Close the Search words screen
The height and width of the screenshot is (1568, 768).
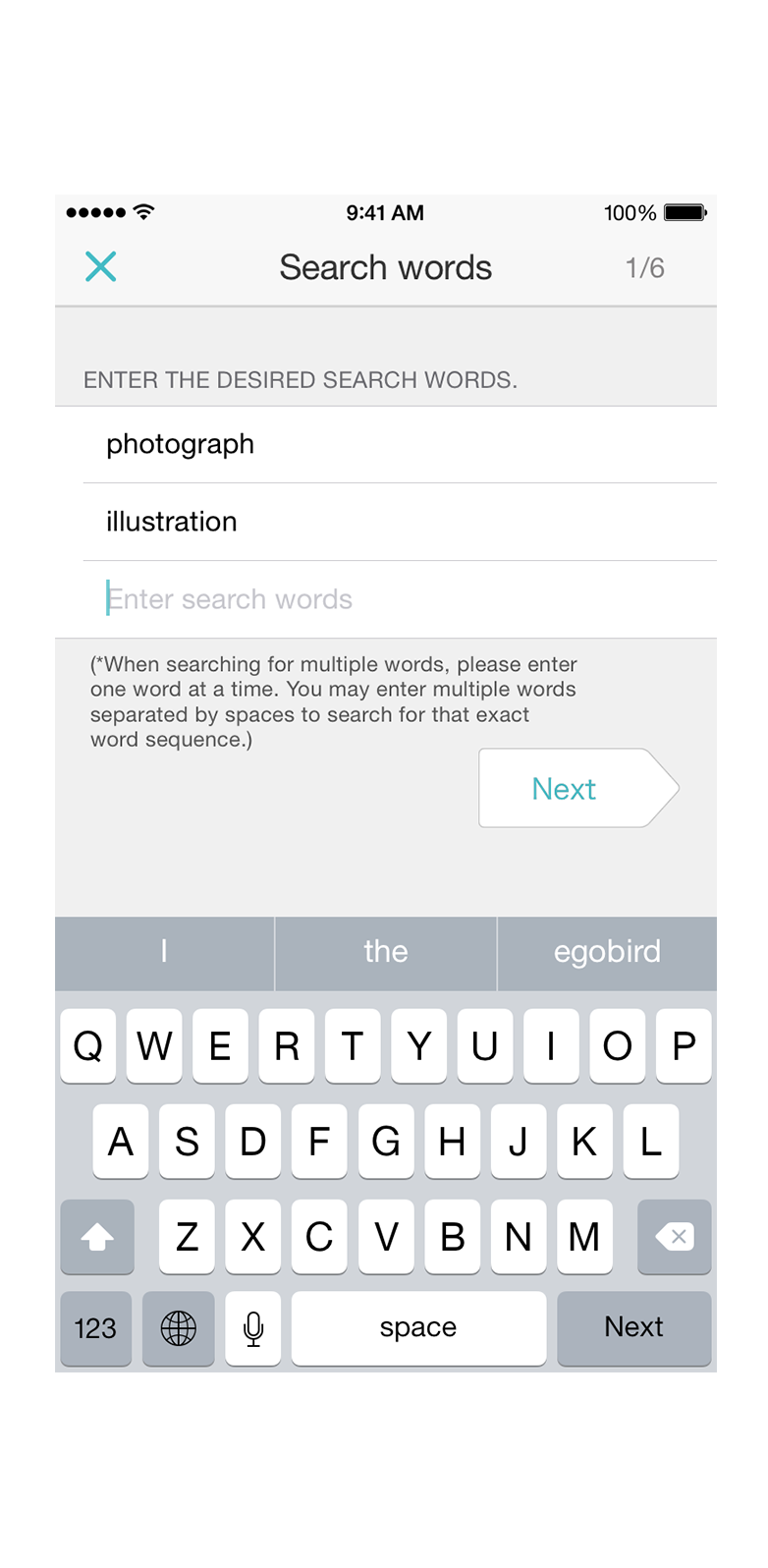[100, 266]
